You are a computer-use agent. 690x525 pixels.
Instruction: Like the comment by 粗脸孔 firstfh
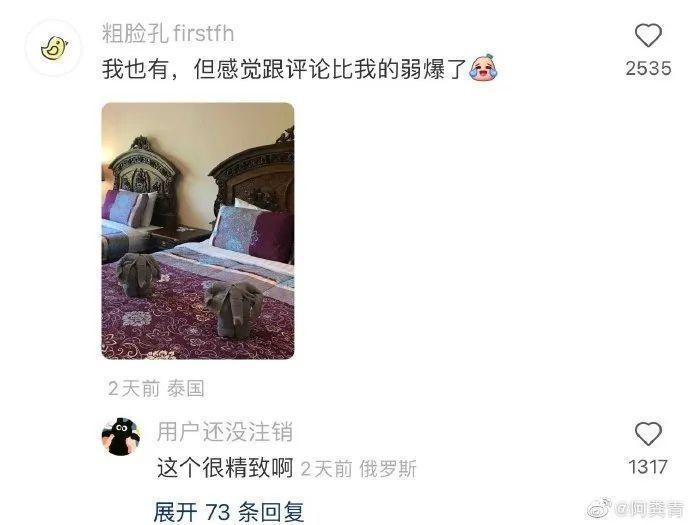648,37
